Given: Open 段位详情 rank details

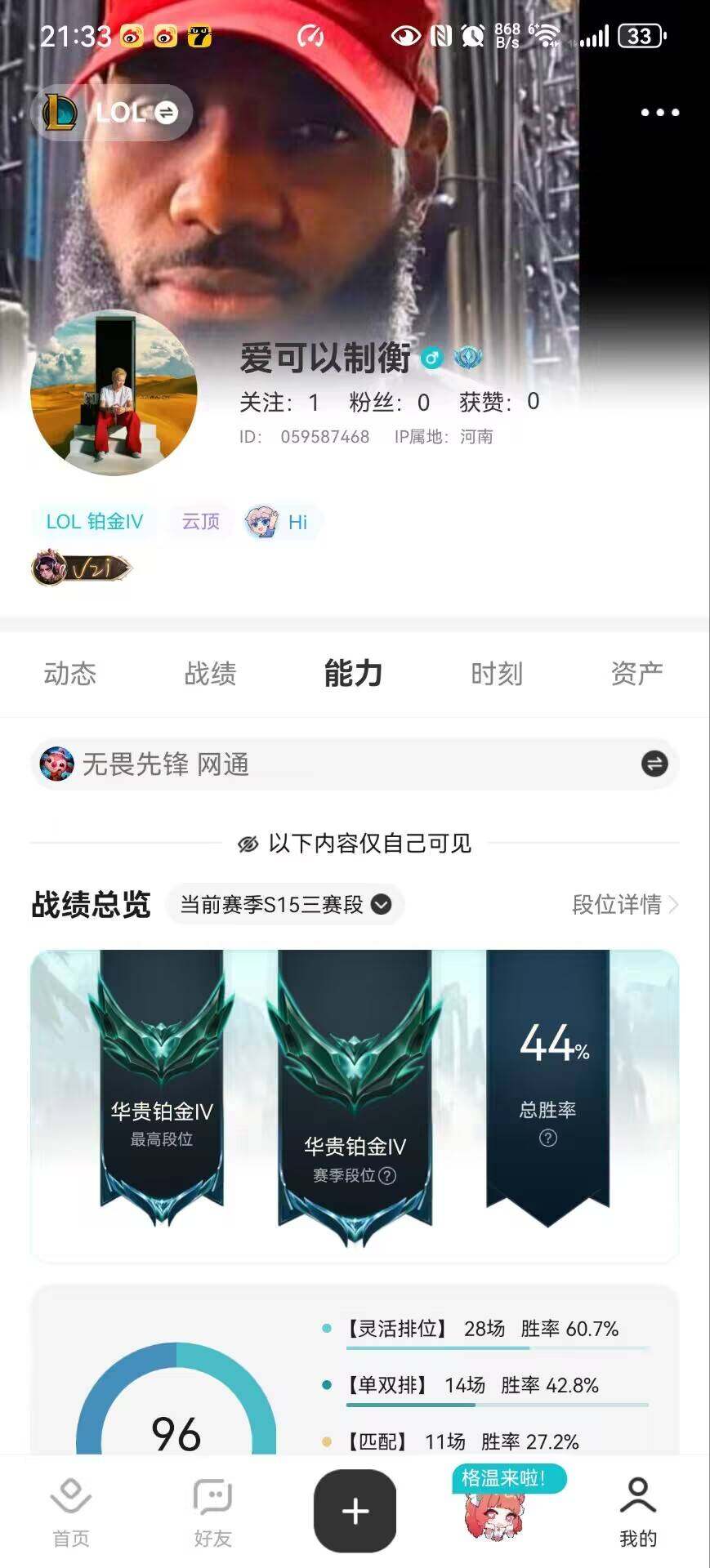Looking at the screenshot, I should tap(625, 905).
